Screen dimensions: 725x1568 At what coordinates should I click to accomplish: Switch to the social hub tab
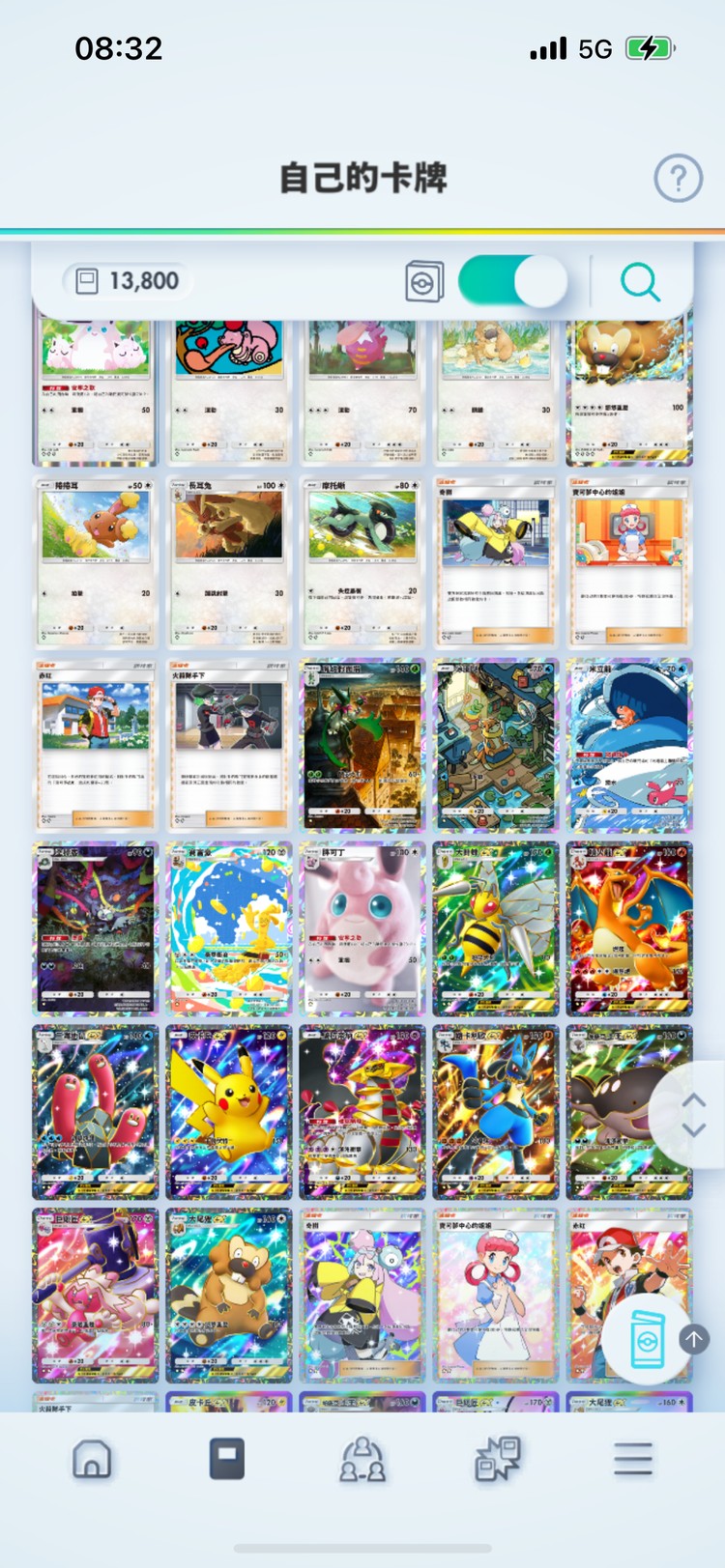362,1459
